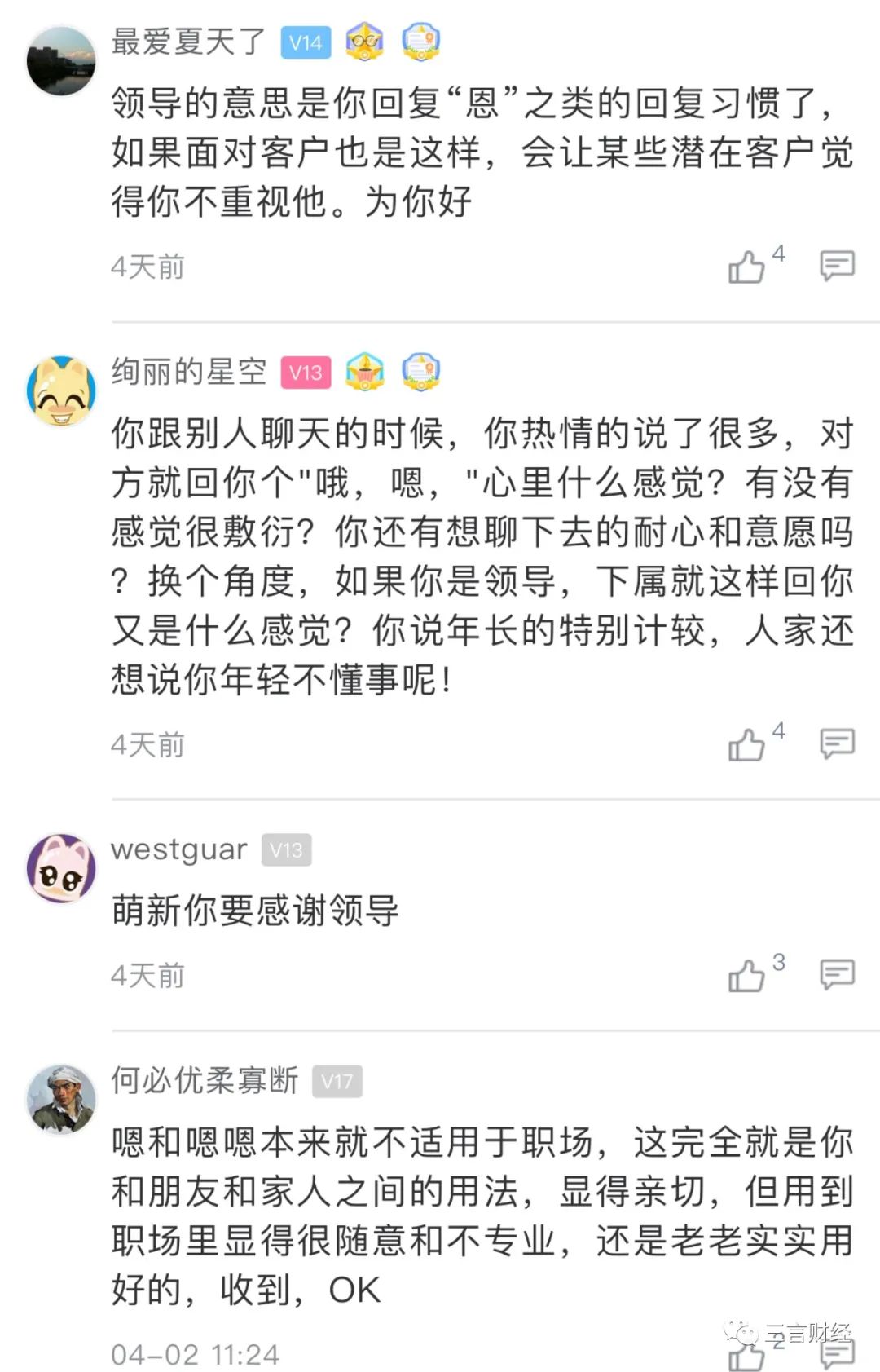The image size is (880, 1372).
Task: Like the comment by 最爱夏天了
Action: [x=749, y=265]
